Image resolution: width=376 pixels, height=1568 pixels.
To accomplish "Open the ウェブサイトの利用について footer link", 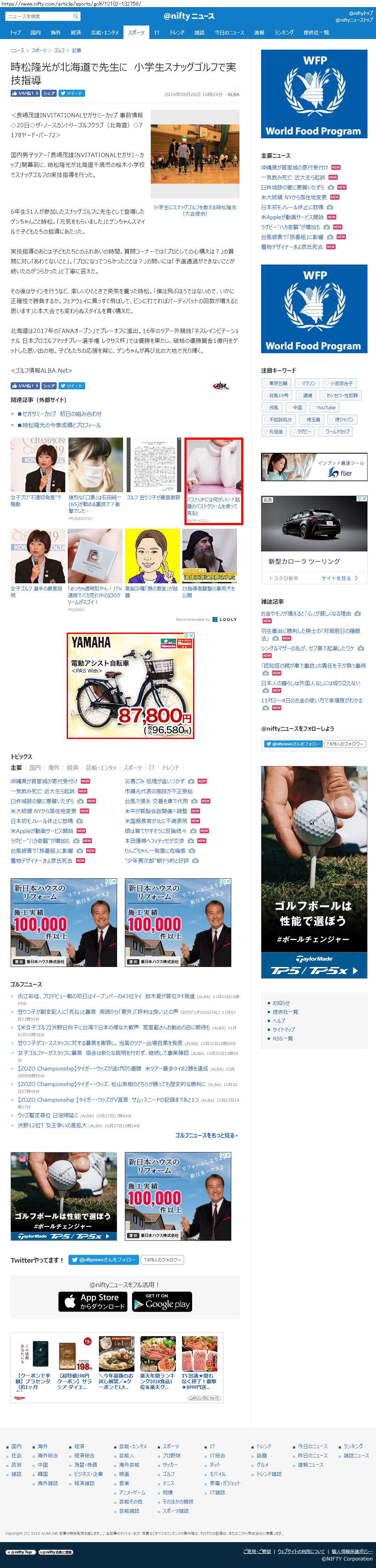I will click(301, 1552).
